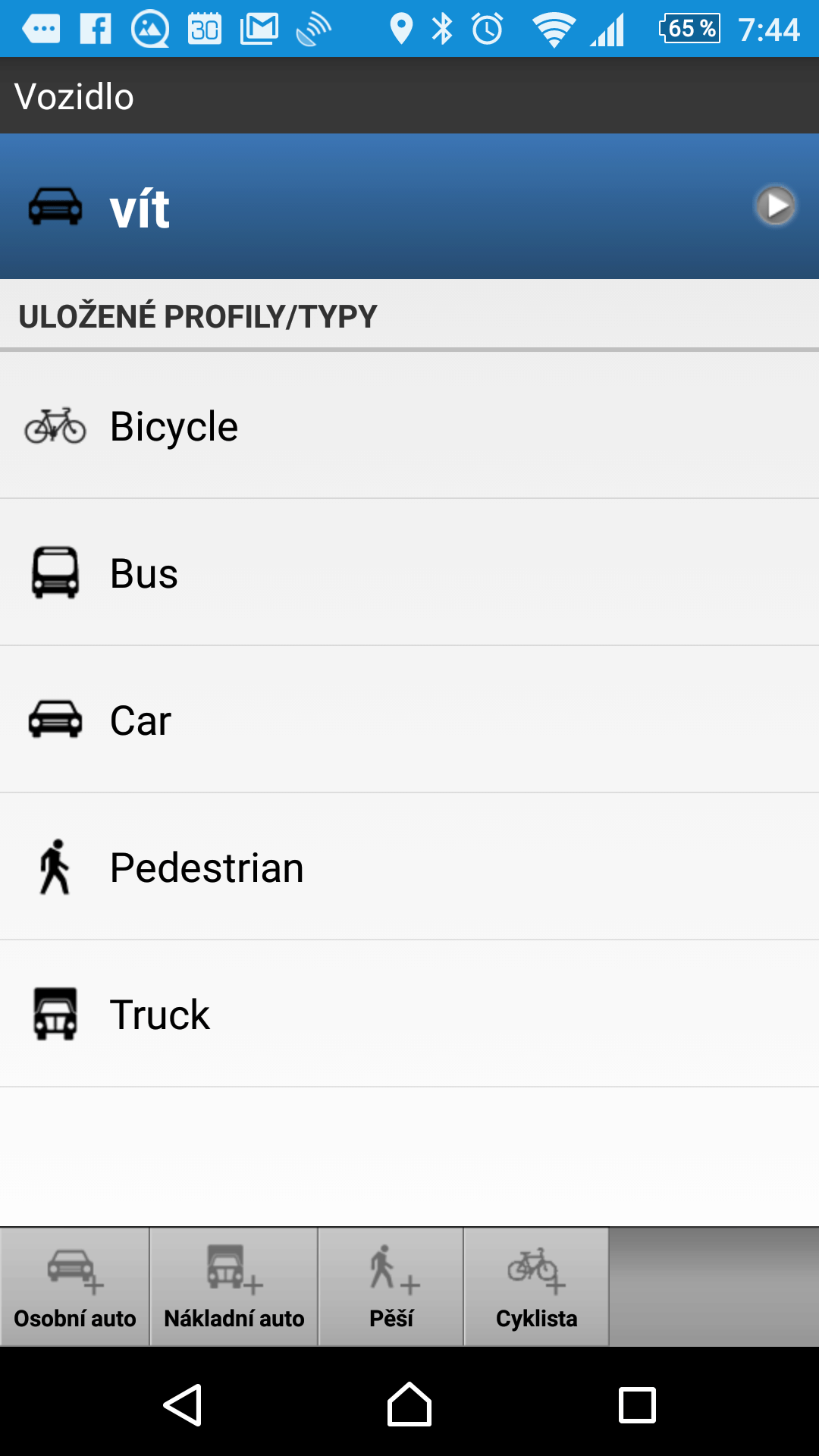This screenshot has height=1456, width=819.
Task: Tap the arrow button next to vít
Action: click(775, 206)
